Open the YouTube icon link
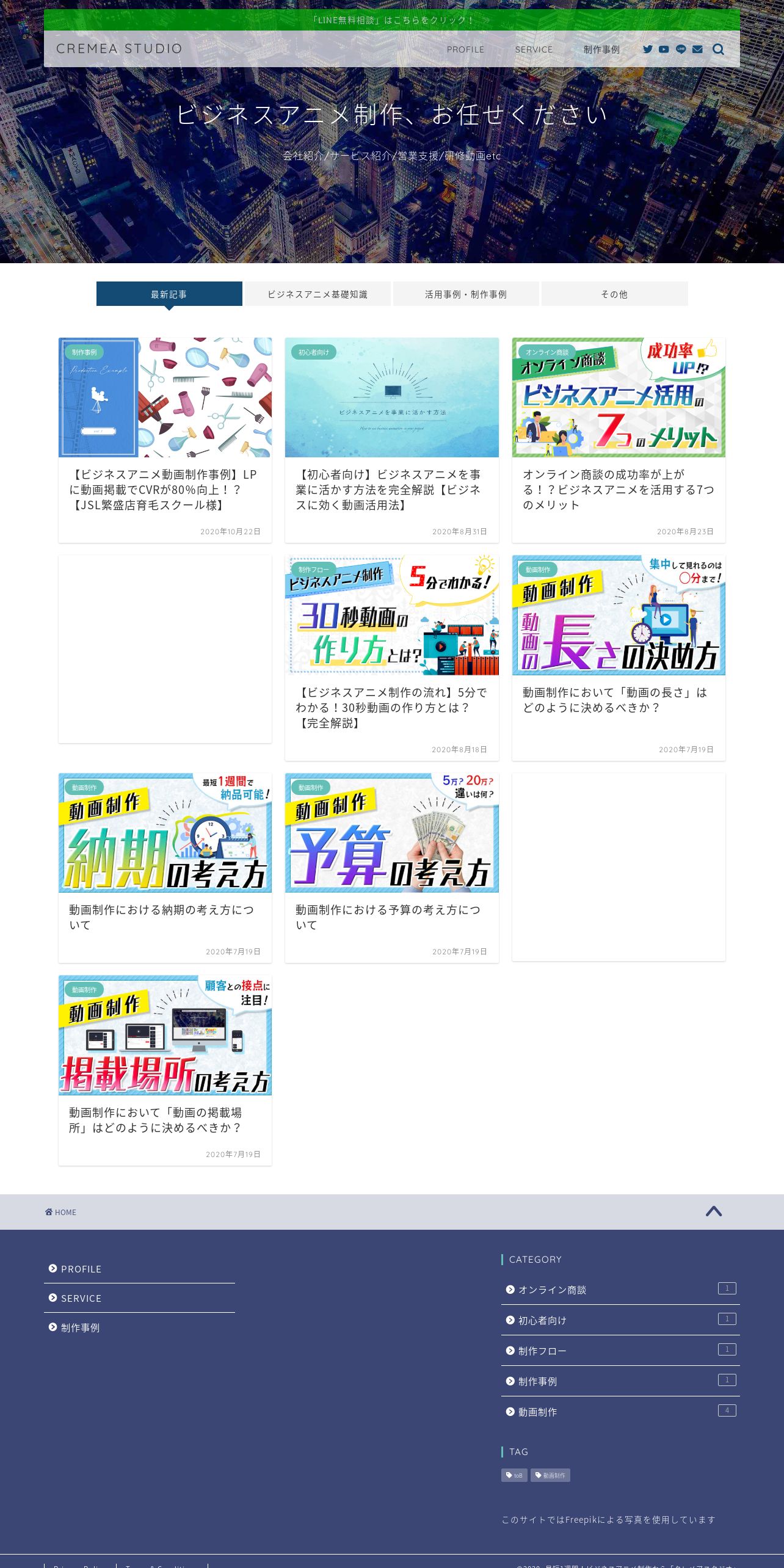This screenshot has height=1568, width=784. [x=664, y=49]
